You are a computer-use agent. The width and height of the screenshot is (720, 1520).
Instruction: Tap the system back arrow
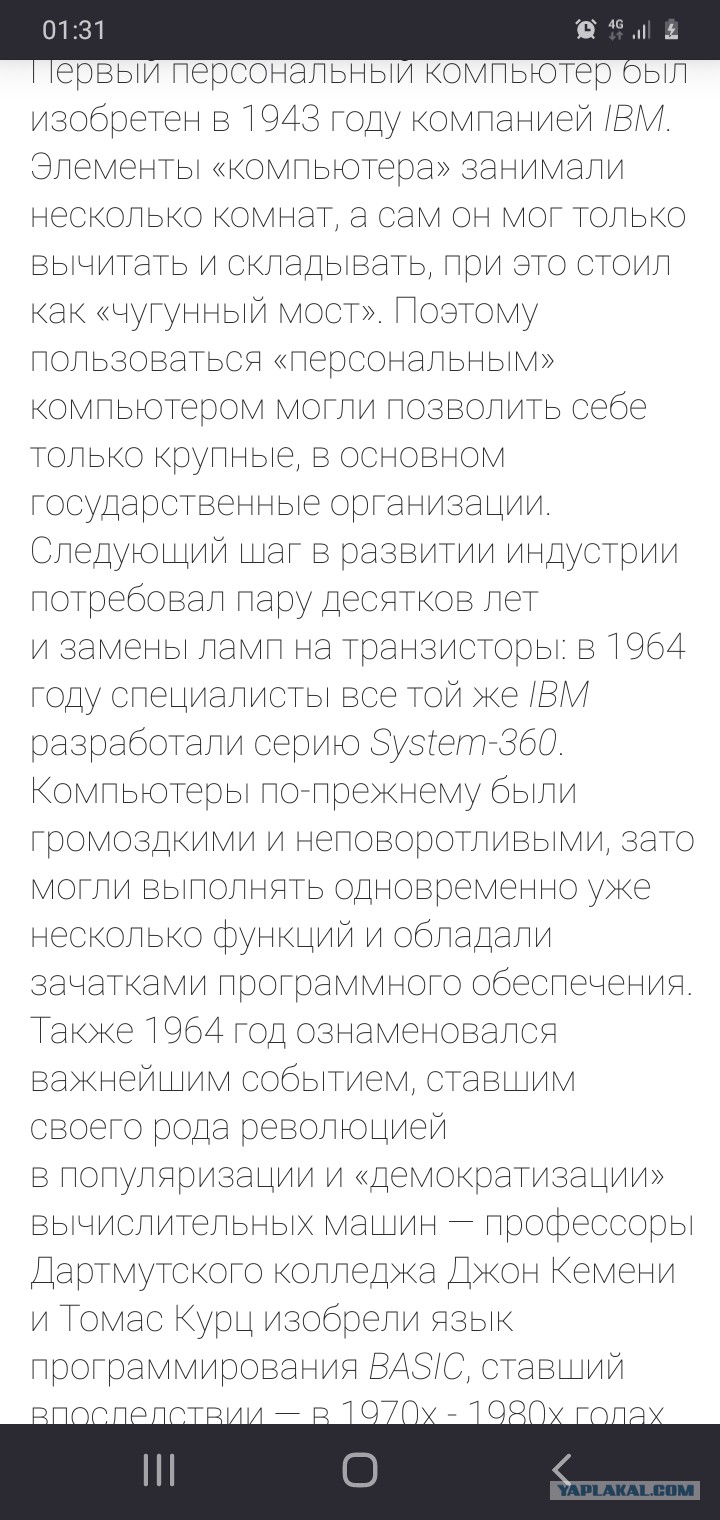pos(562,1468)
